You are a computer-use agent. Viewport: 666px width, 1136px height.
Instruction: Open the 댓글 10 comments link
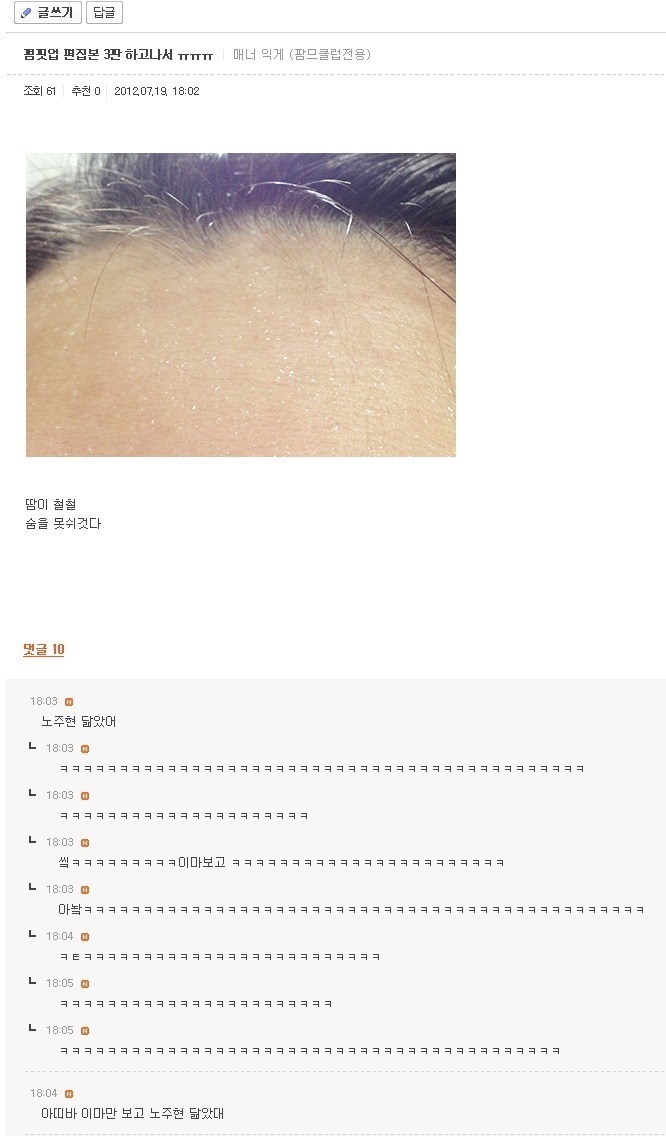pyautogui.click(x=44, y=650)
